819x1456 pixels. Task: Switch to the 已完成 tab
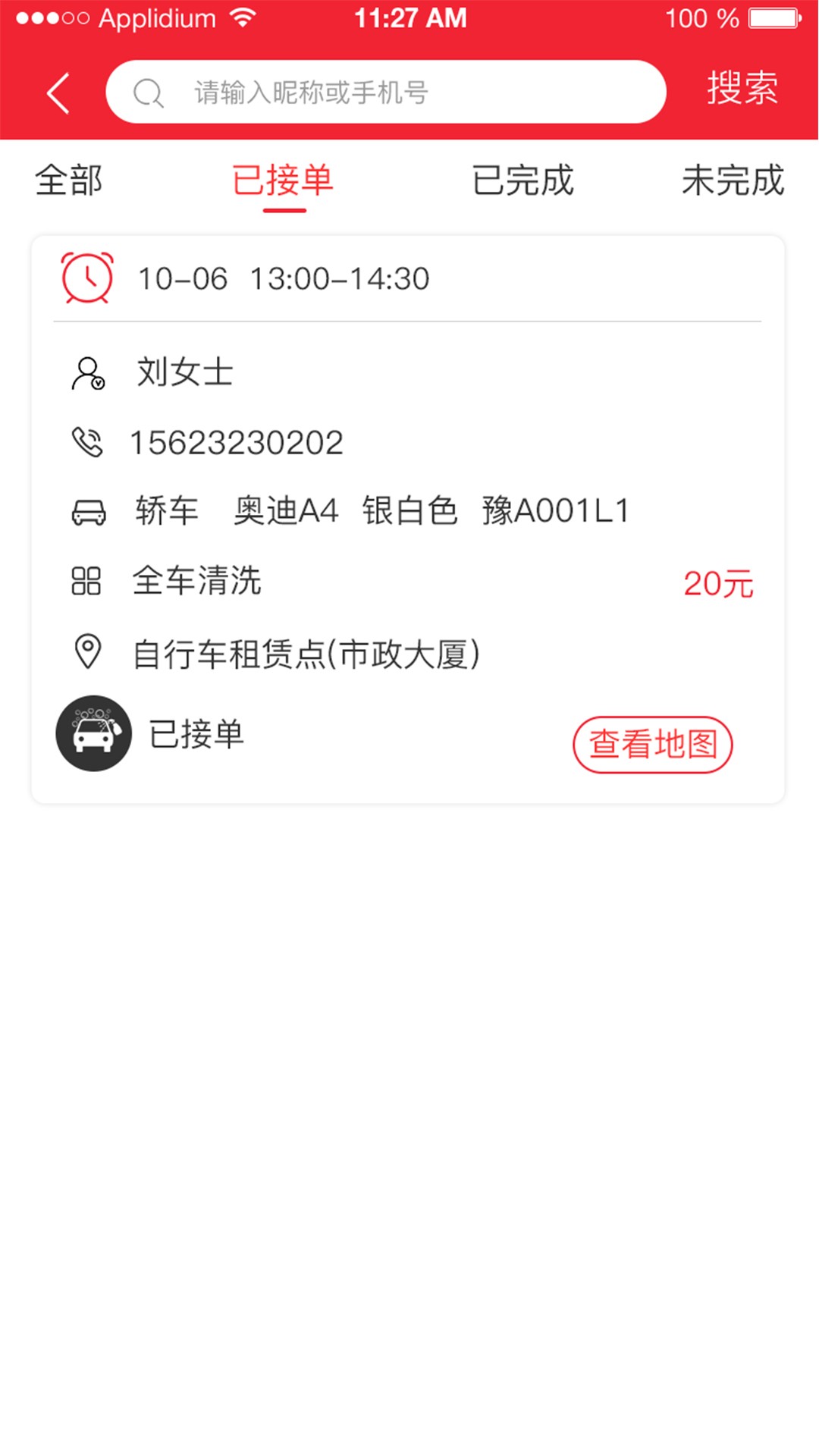[x=522, y=180]
